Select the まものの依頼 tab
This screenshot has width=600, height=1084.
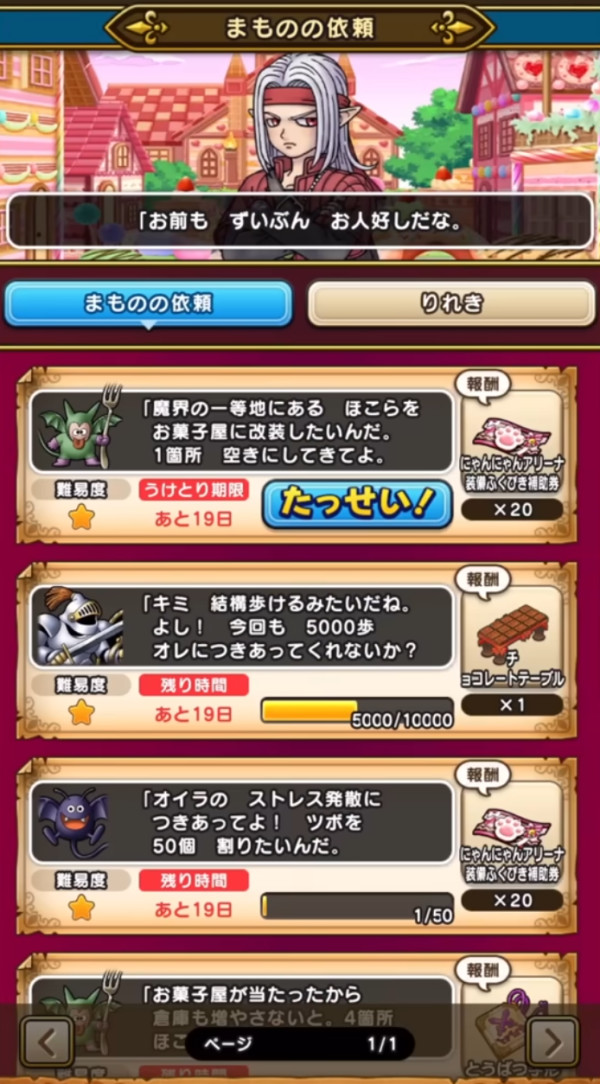pyautogui.click(x=148, y=304)
